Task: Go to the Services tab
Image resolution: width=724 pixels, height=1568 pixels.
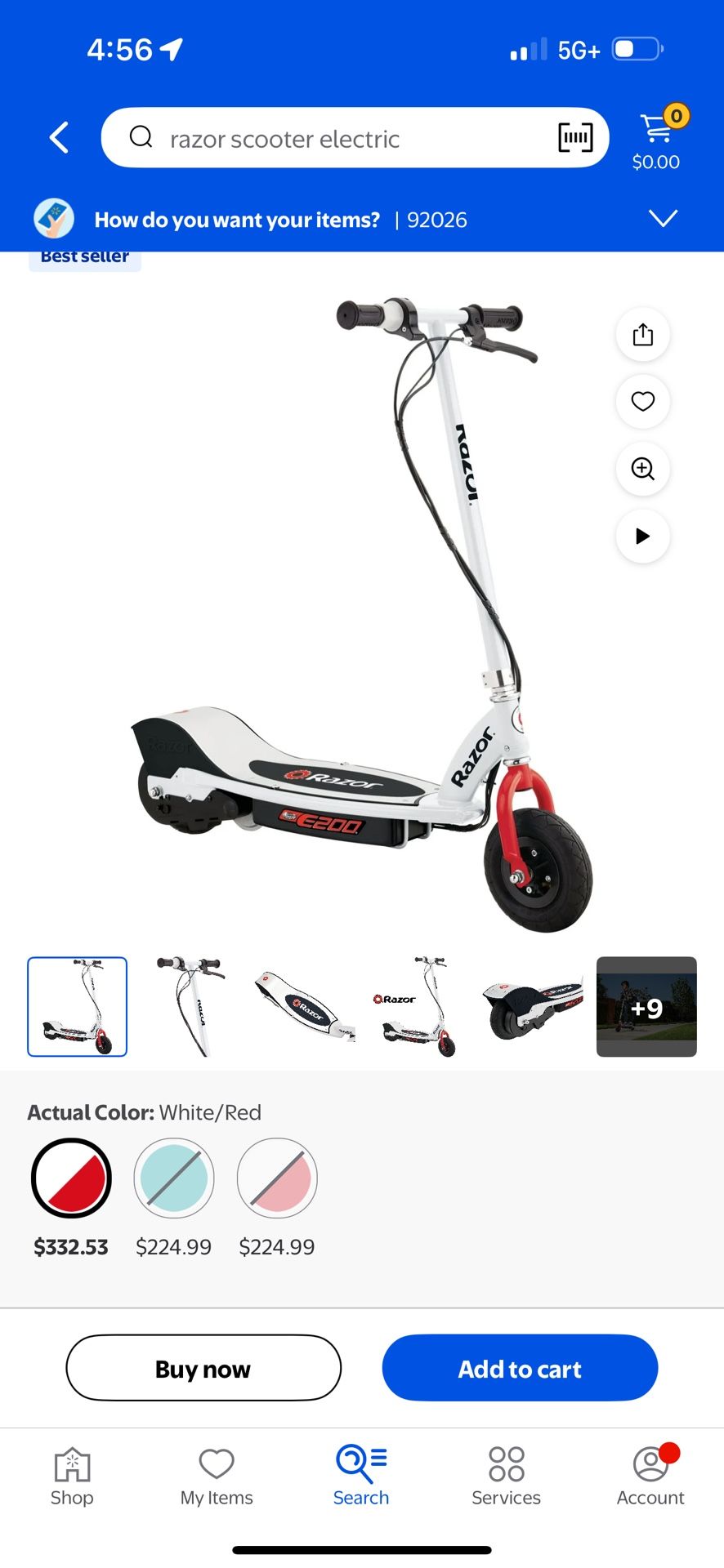Action: 506,1476
